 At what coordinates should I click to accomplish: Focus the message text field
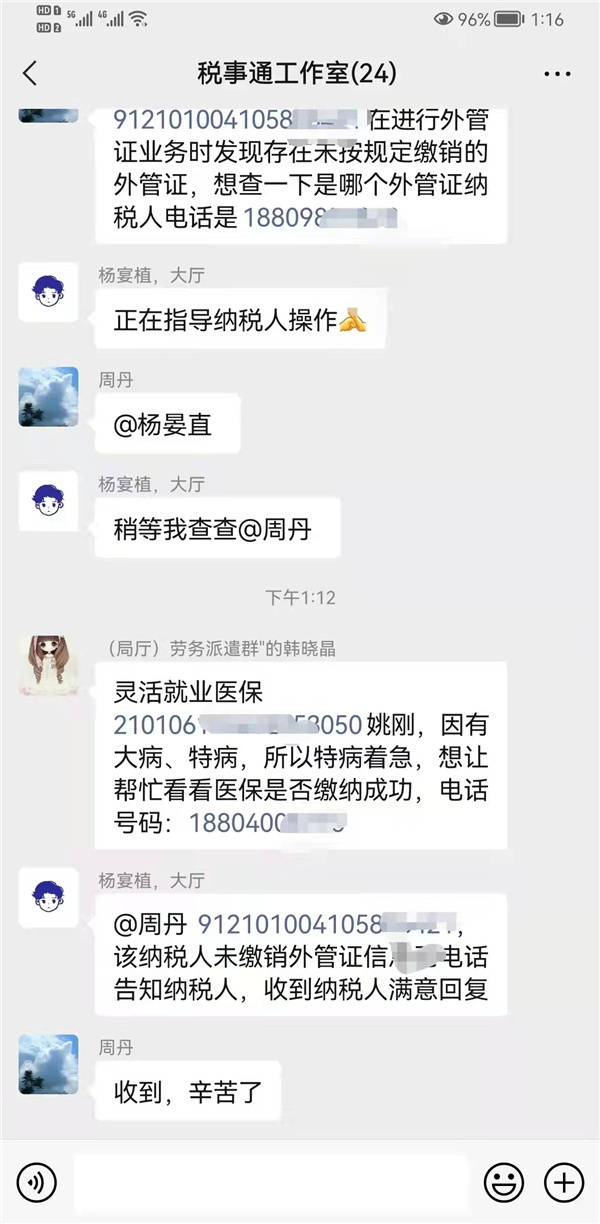pyautogui.click(x=270, y=1183)
